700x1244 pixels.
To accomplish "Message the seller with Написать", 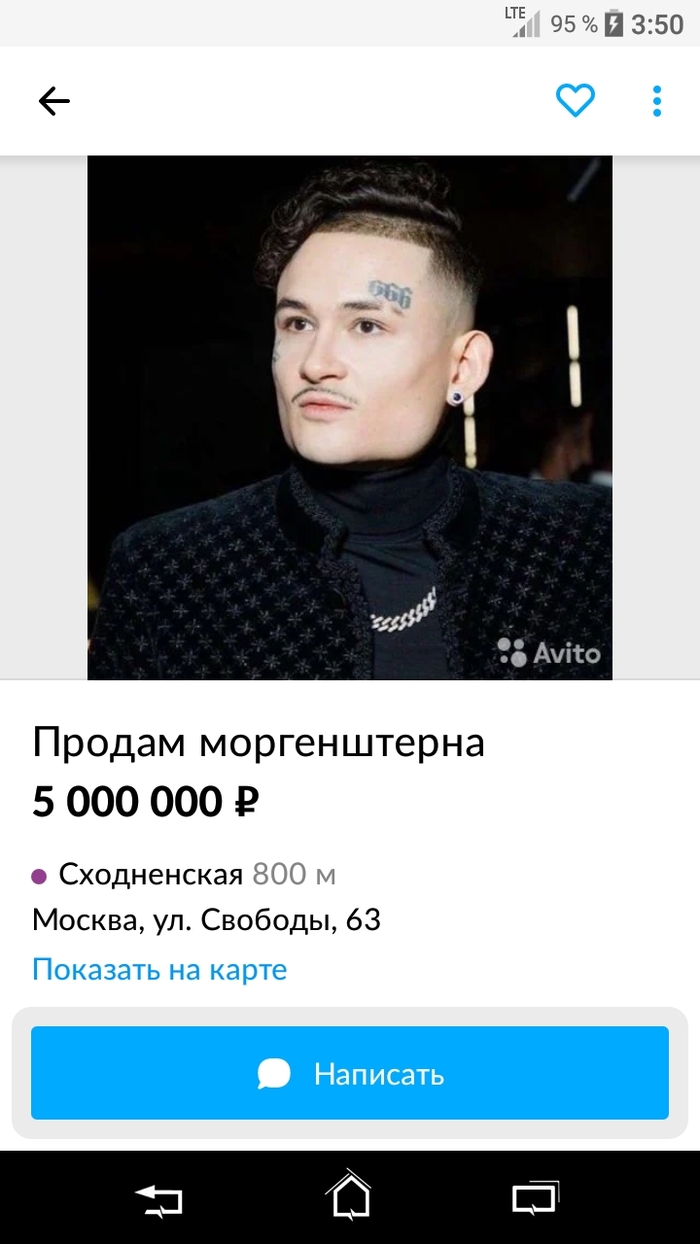I will pyautogui.click(x=350, y=1073).
